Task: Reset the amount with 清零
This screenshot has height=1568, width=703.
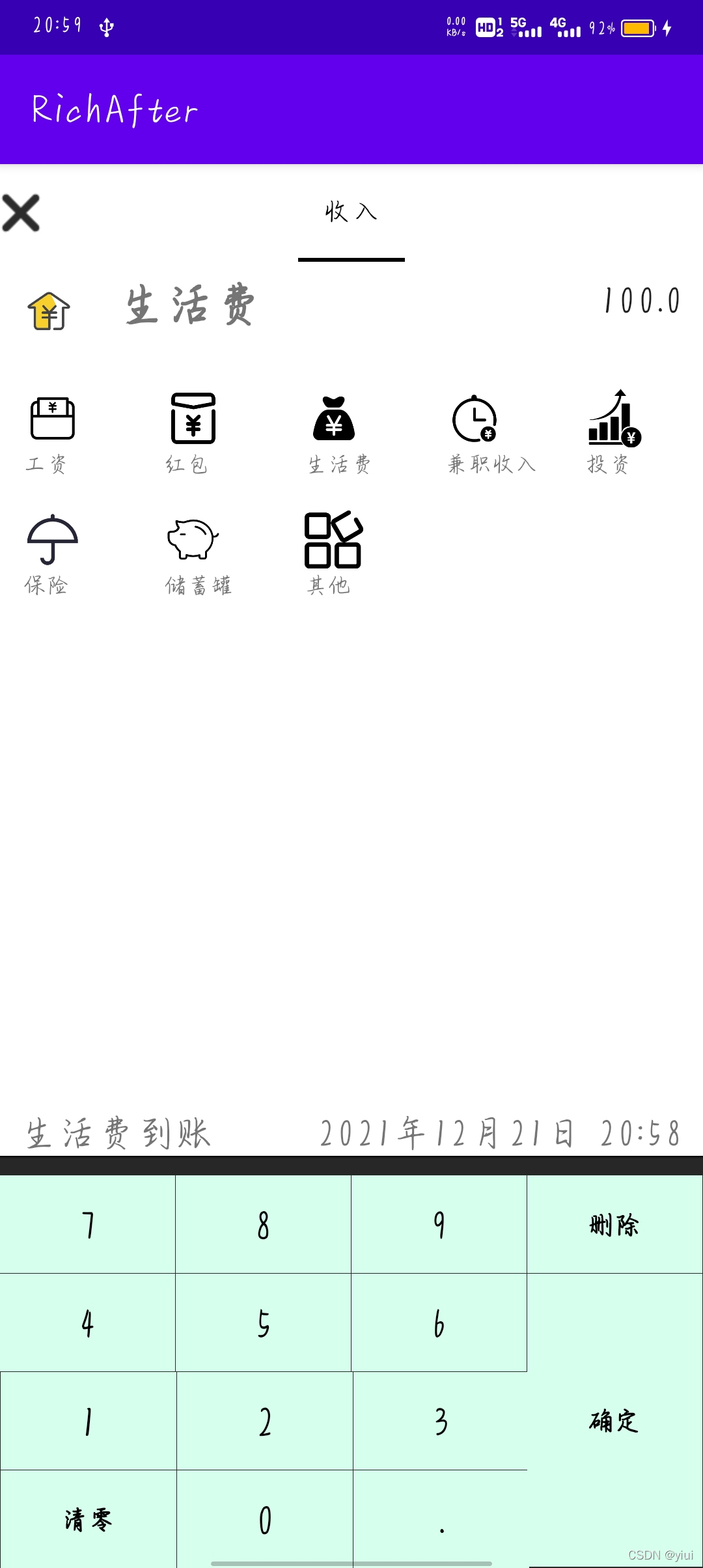Action: click(x=88, y=1519)
